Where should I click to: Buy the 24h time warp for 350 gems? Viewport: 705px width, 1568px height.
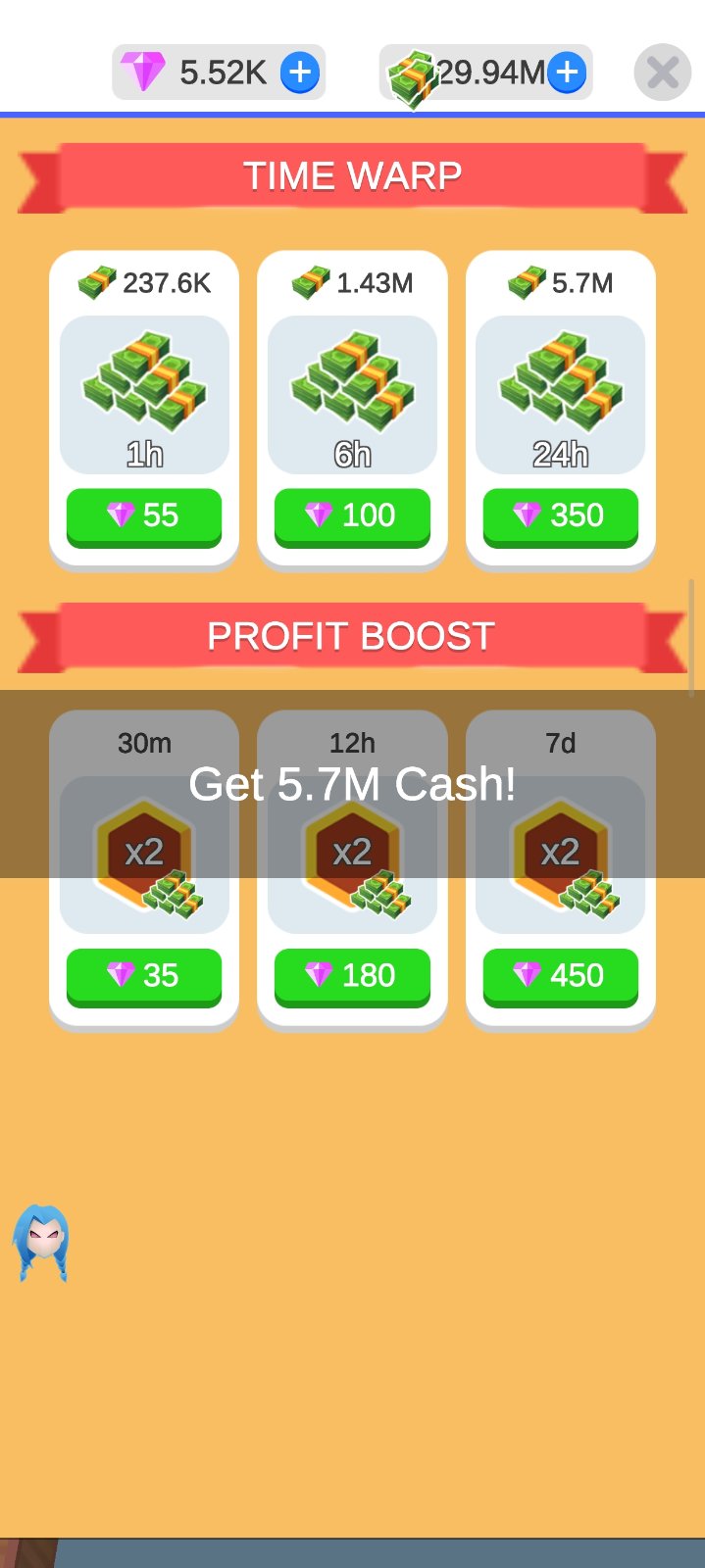[560, 515]
